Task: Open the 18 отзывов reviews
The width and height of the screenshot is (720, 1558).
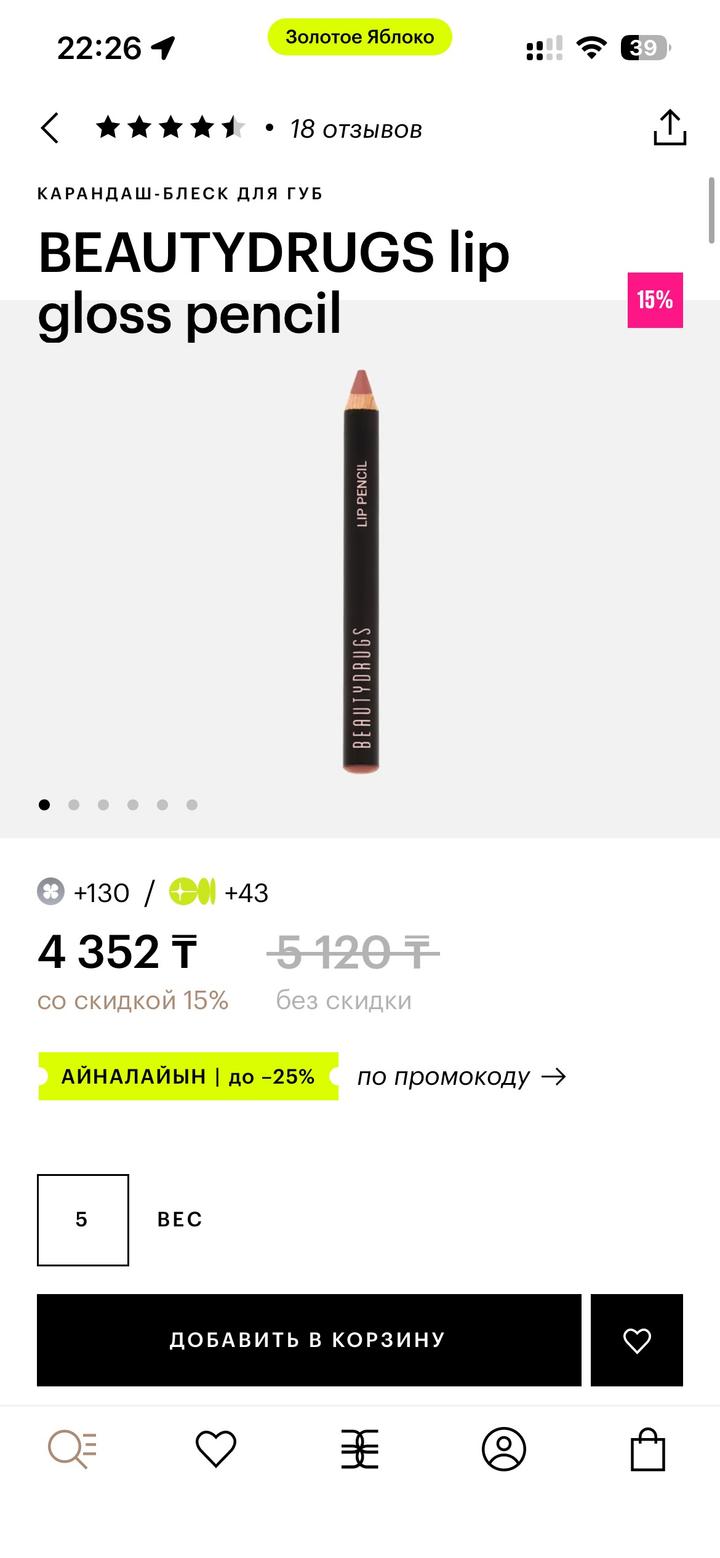Action: tap(355, 129)
